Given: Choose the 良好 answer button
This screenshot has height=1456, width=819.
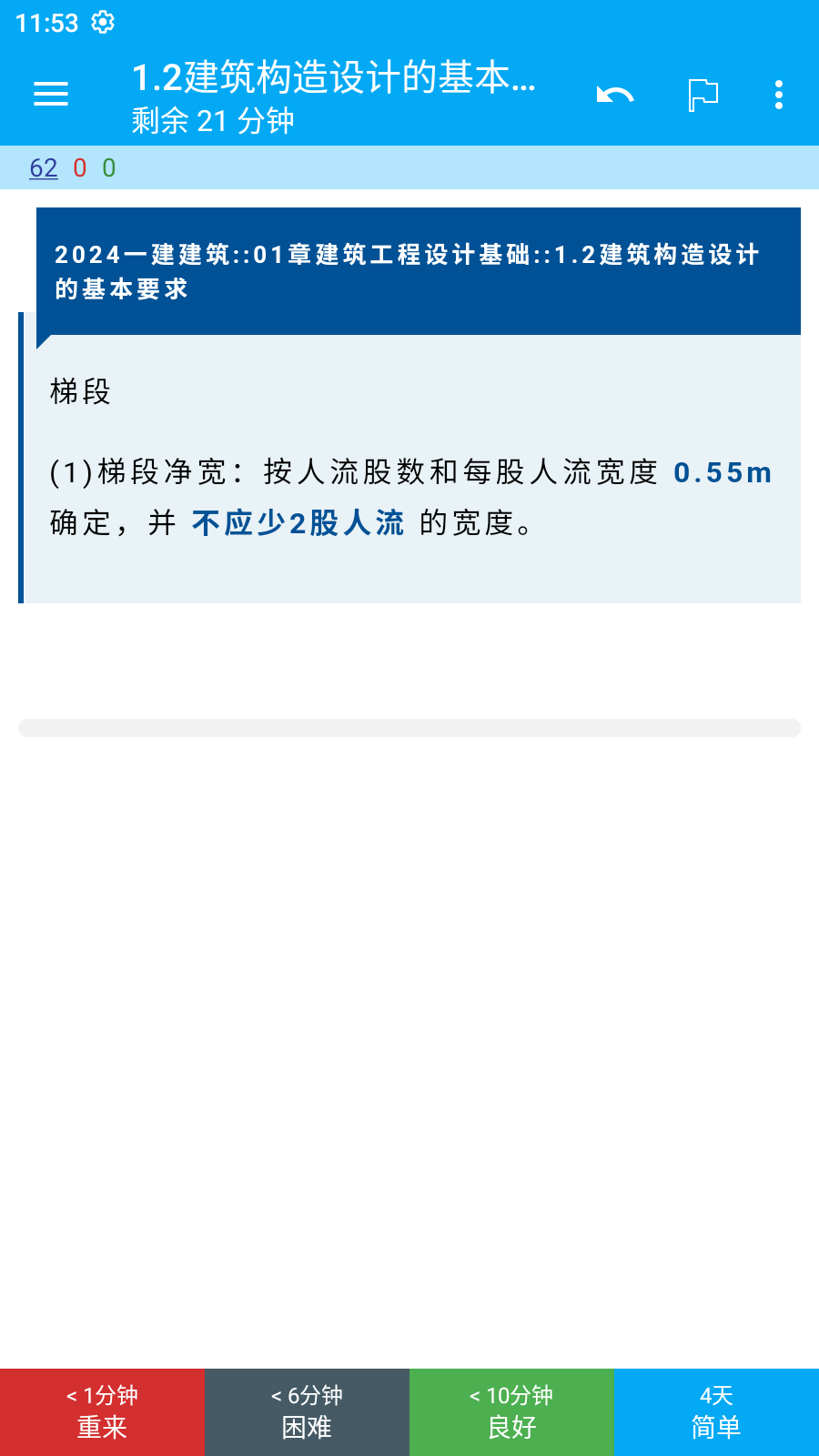Looking at the screenshot, I should coord(511,1412).
